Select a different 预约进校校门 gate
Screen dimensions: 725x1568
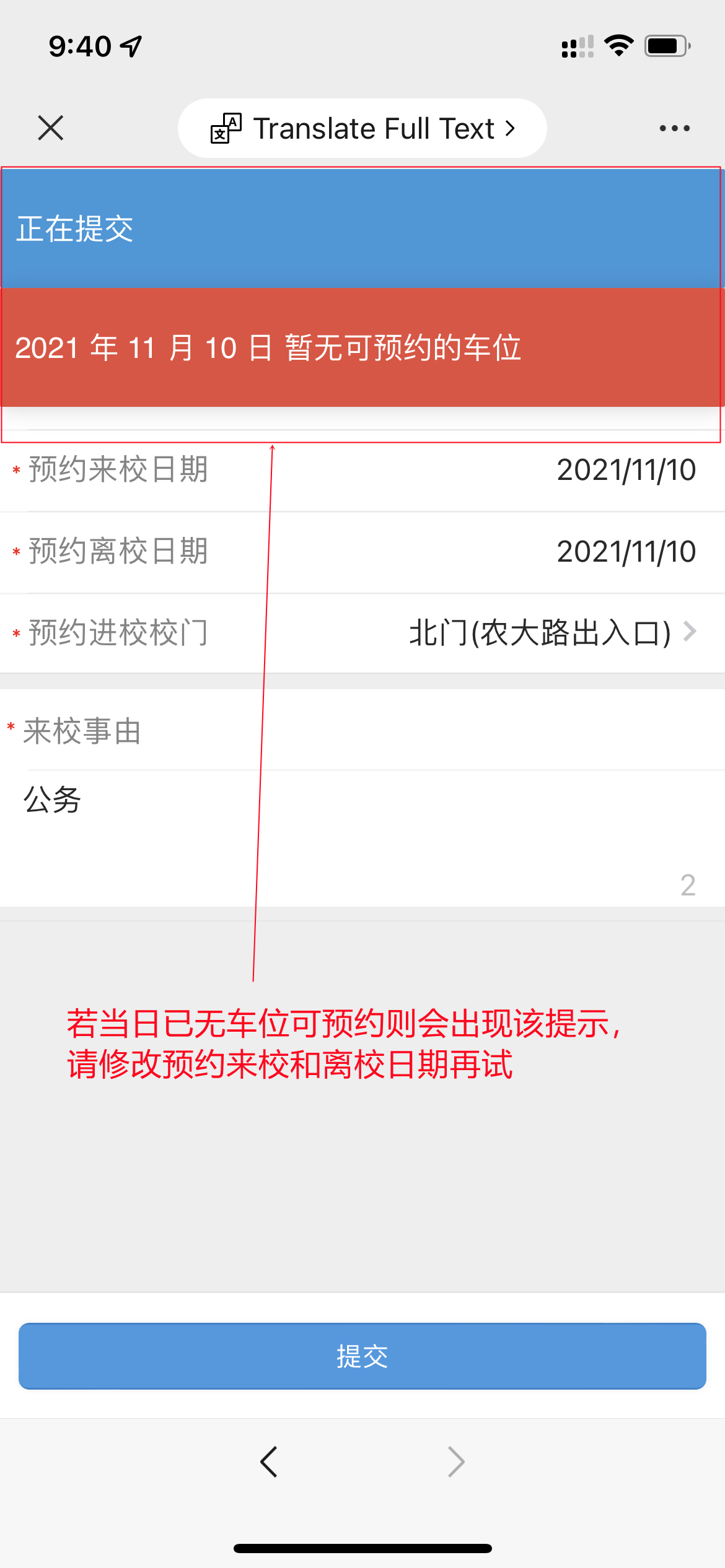[x=551, y=633]
